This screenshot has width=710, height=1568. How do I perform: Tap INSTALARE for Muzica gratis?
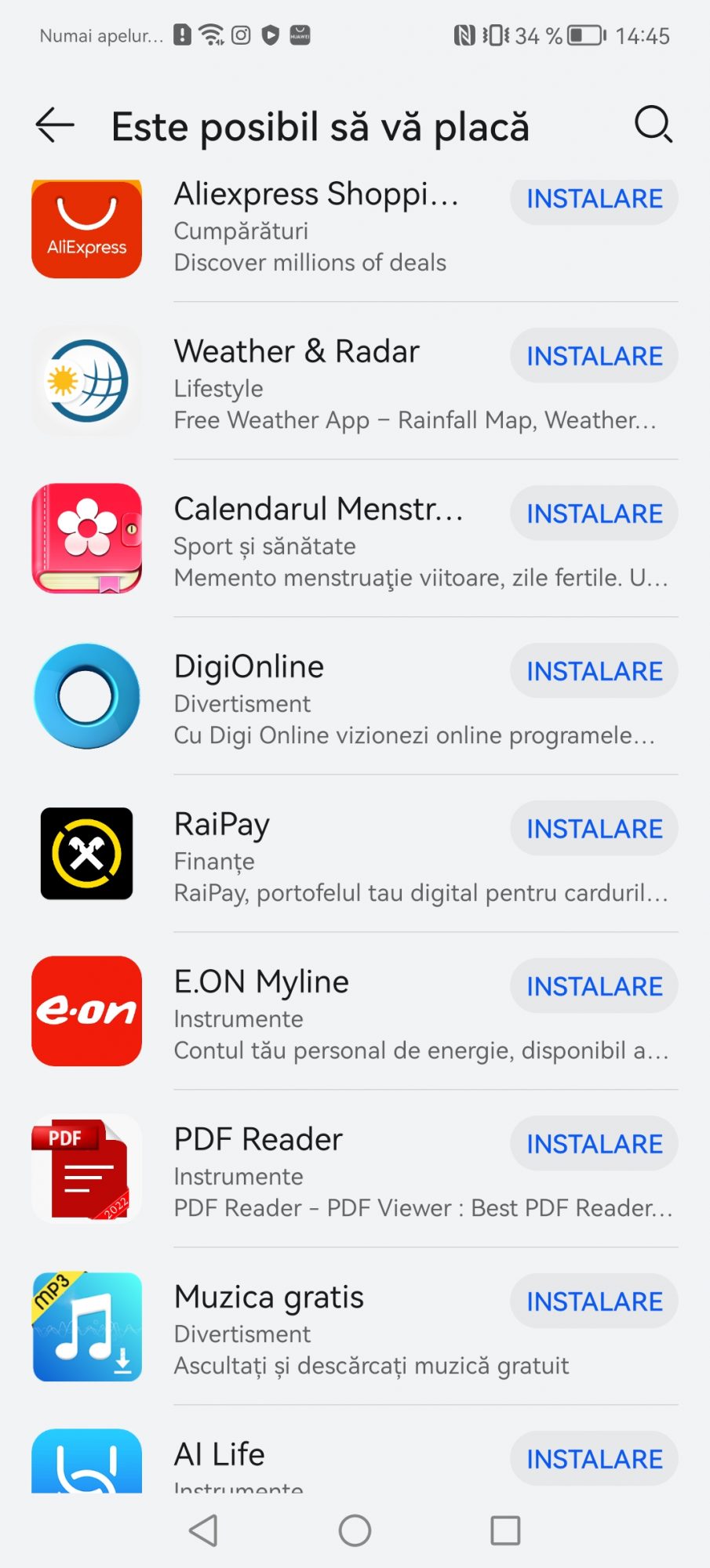tap(594, 1302)
